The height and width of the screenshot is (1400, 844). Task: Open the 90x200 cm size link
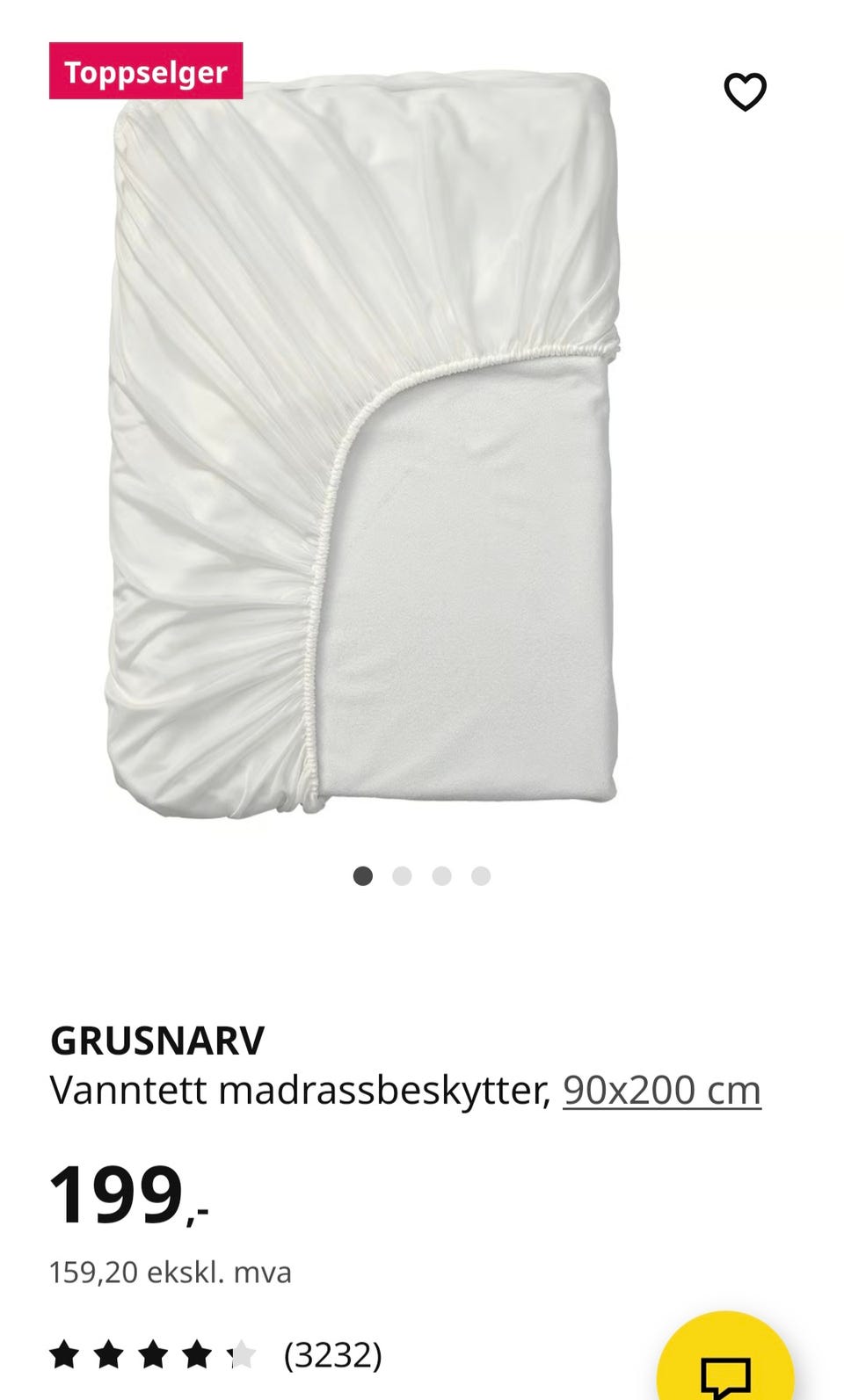tap(661, 1091)
